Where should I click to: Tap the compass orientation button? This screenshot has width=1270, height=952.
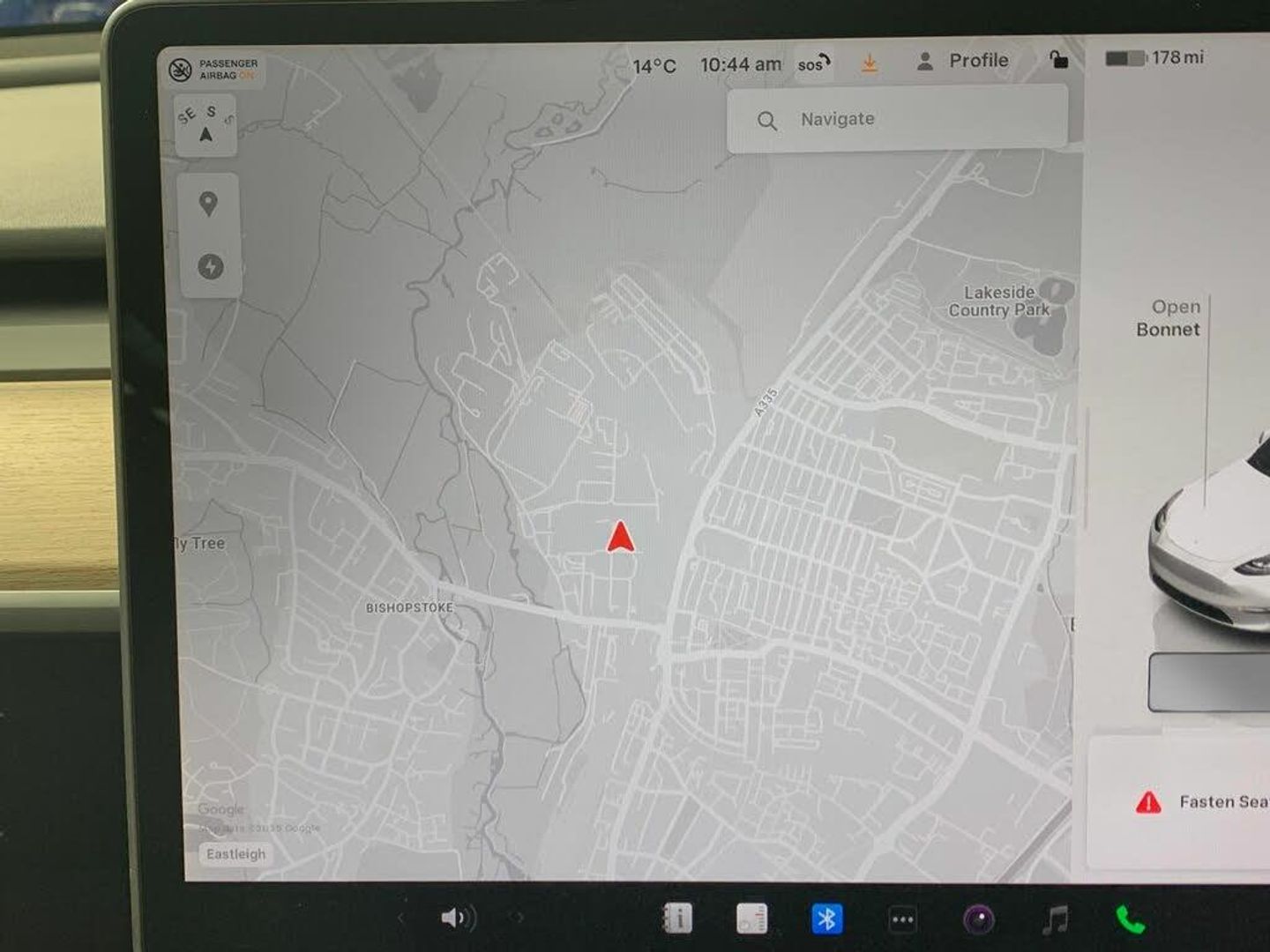coord(206,125)
